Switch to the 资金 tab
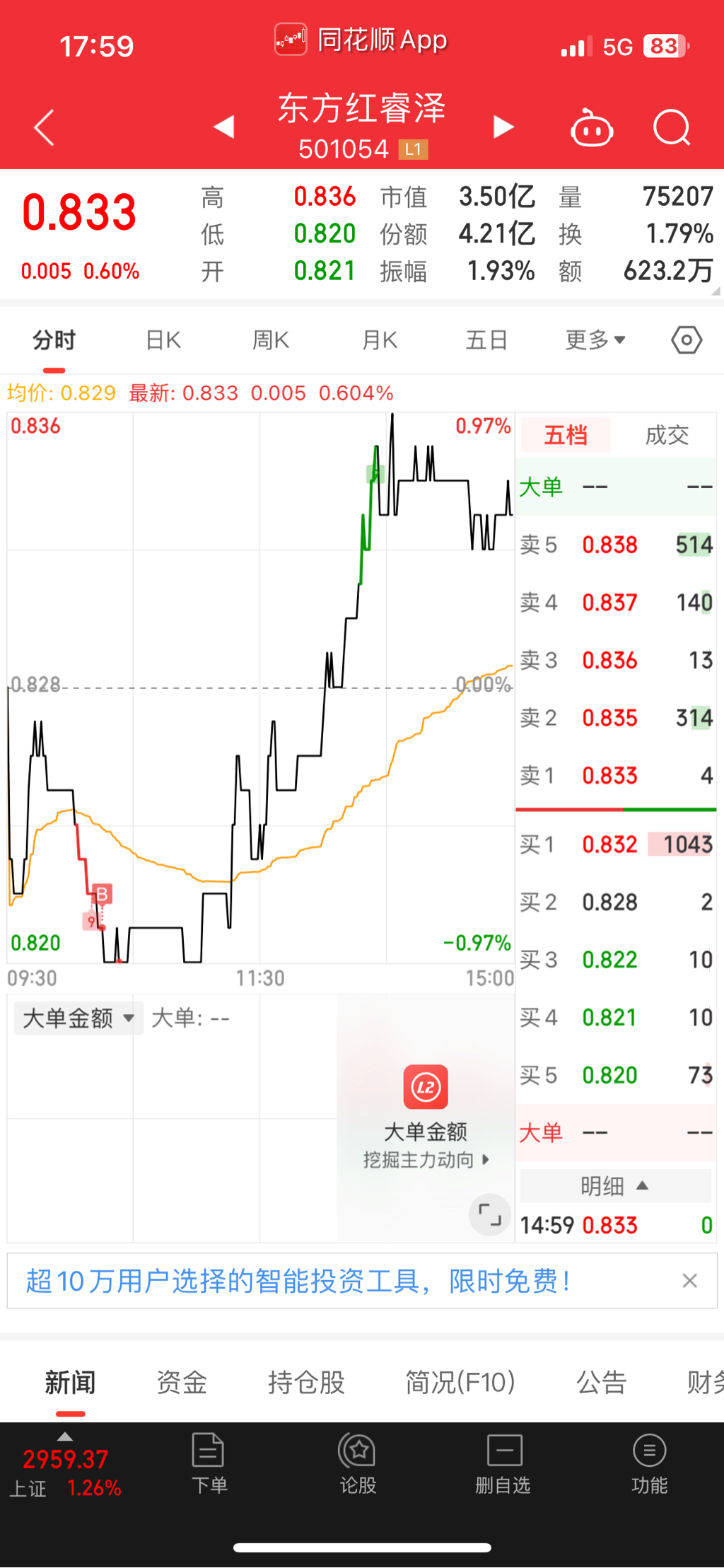Screen dimensions: 724x1568 [182, 1382]
